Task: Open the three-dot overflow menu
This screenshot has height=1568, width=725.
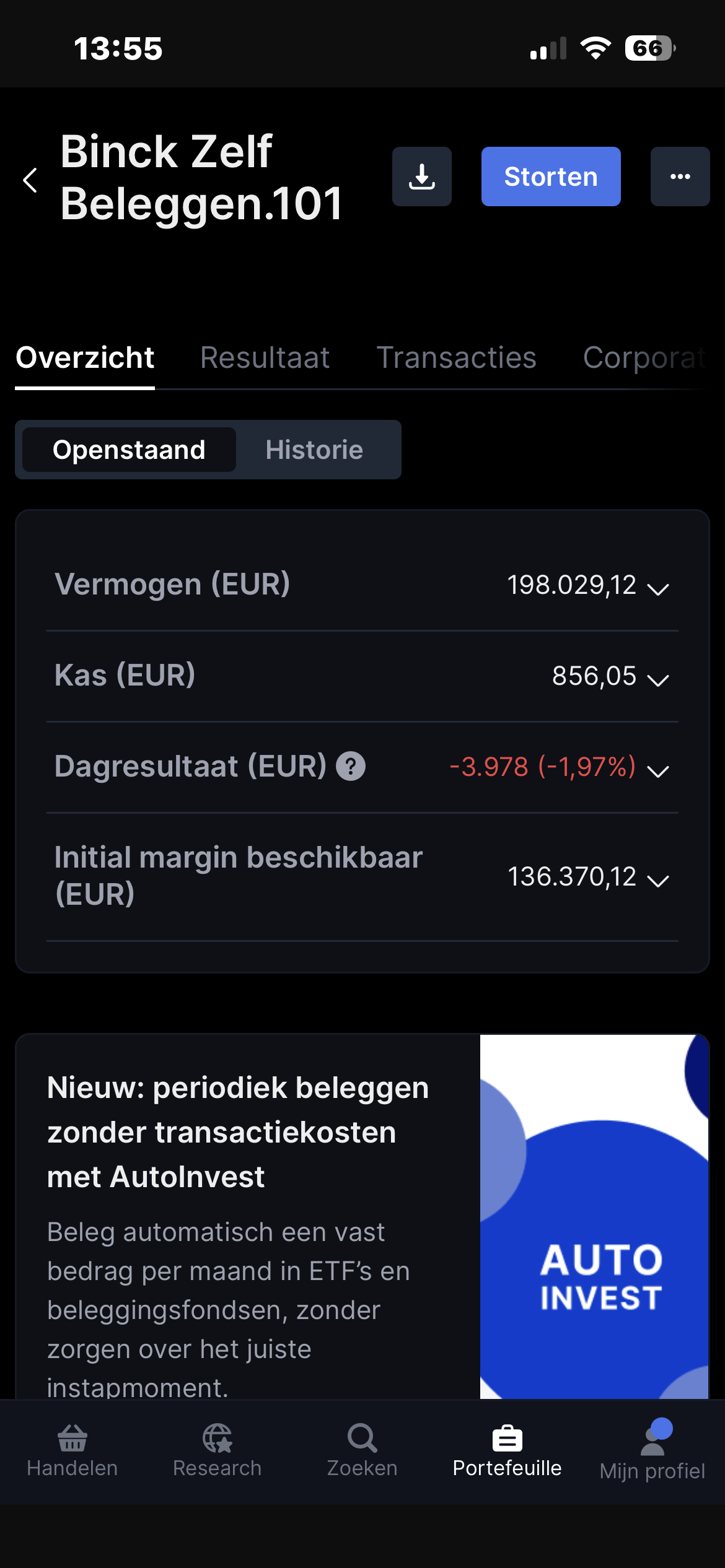Action: (x=680, y=176)
